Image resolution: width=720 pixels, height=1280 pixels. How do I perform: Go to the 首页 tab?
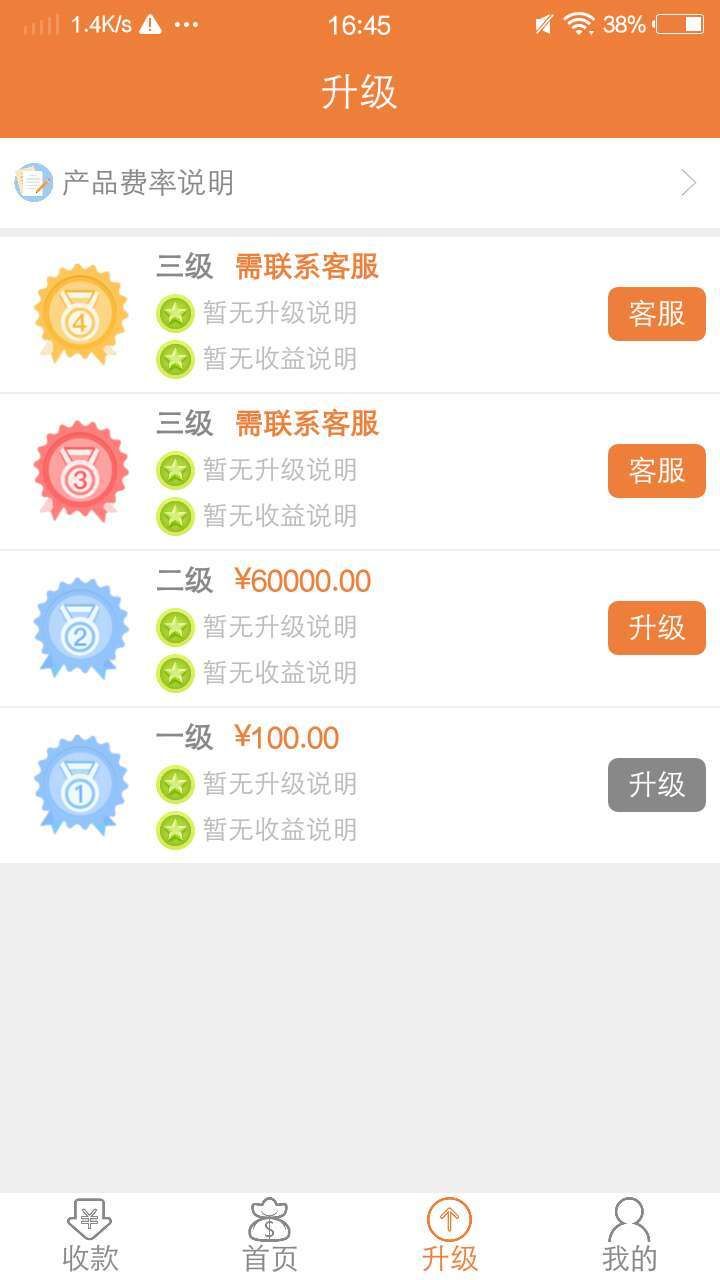click(x=270, y=1236)
